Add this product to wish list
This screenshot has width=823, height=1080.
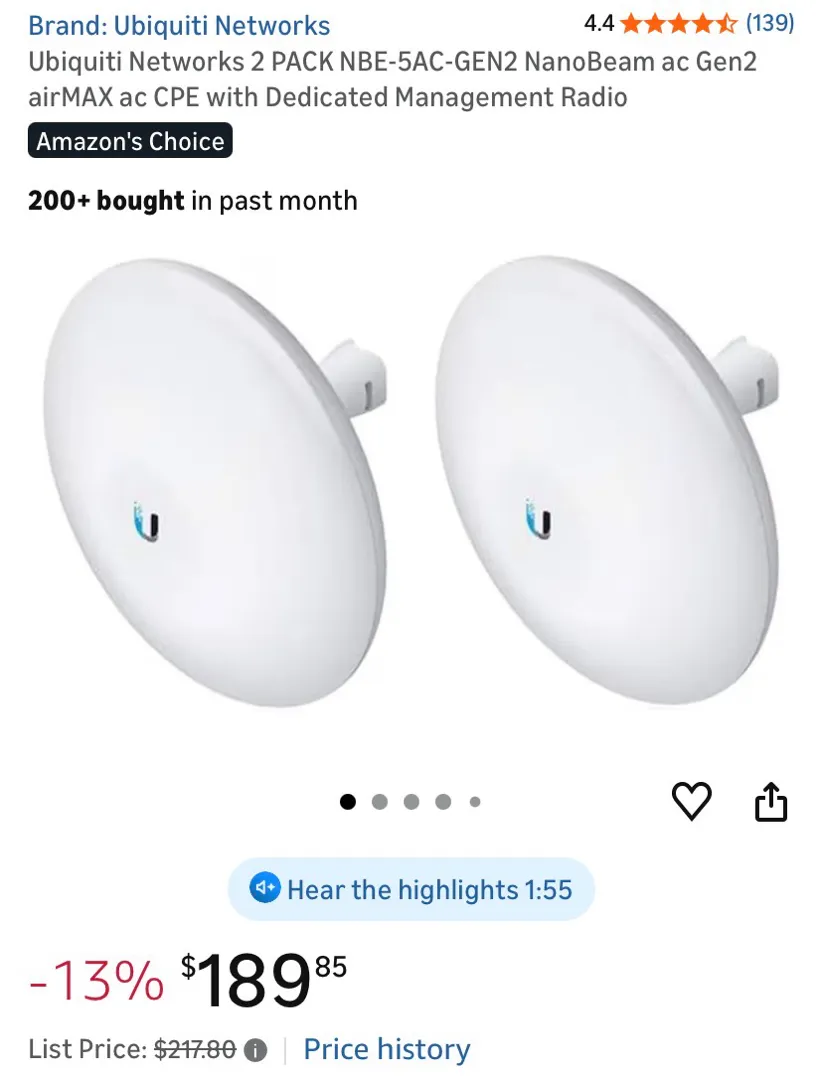pos(691,802)
